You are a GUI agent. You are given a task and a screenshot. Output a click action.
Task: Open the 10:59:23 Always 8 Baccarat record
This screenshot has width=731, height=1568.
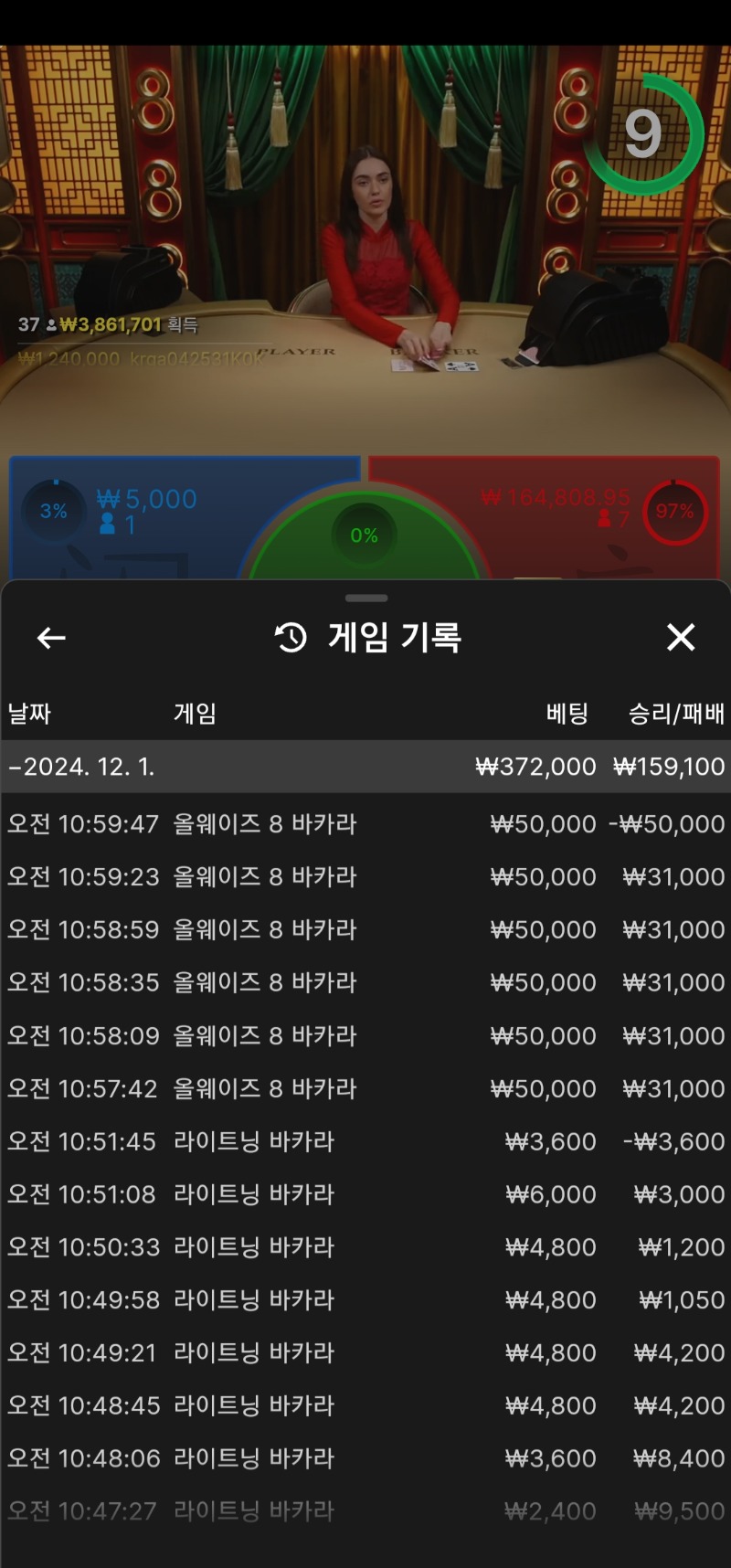point(365,877)
